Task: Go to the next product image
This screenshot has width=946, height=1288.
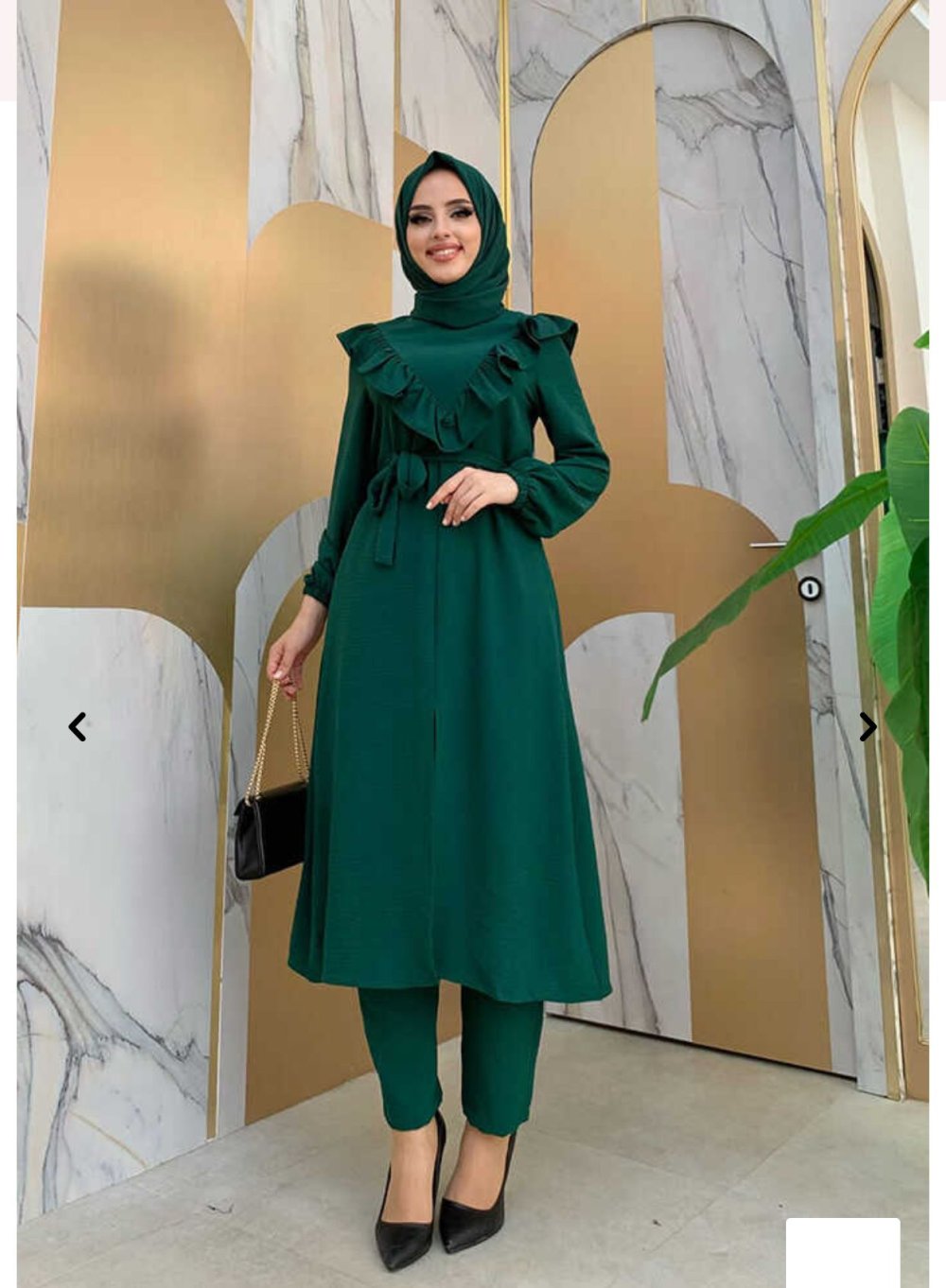Action: pyautogui.click(x=867, y=727)
